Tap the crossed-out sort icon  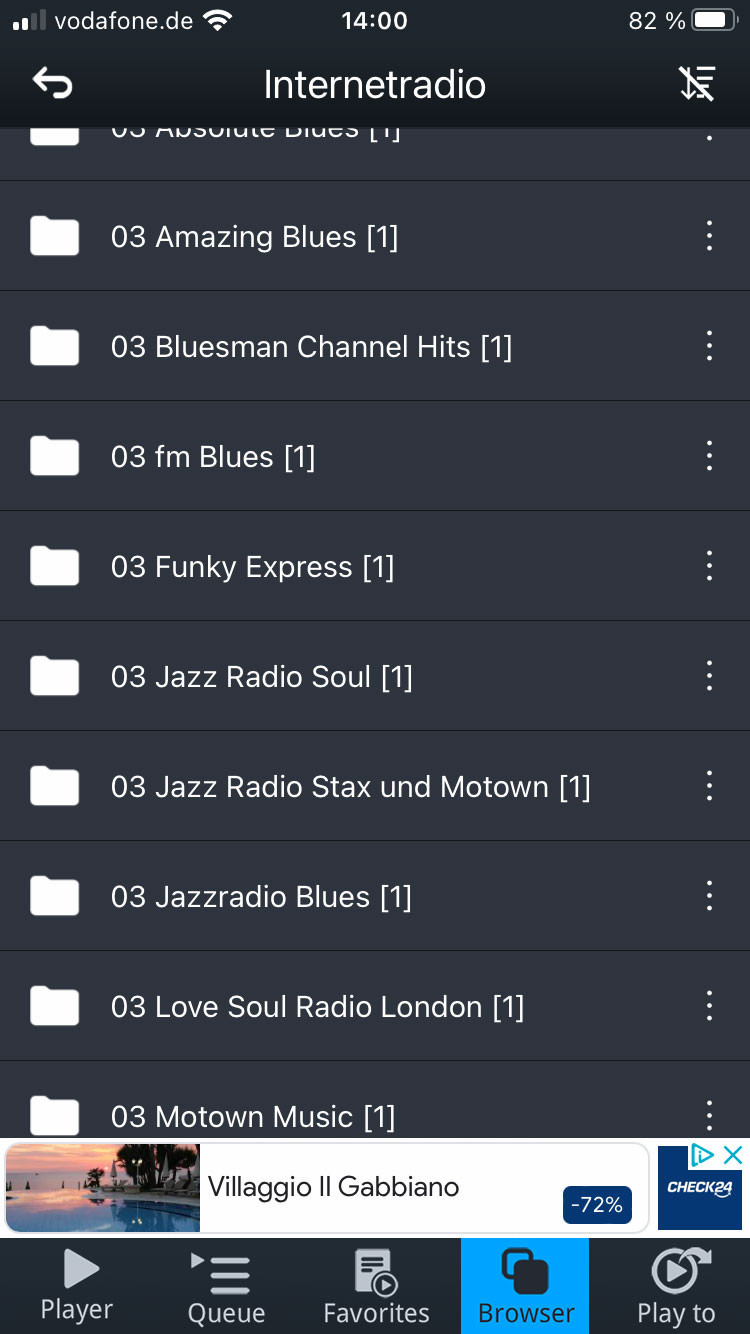coord(697,84)
